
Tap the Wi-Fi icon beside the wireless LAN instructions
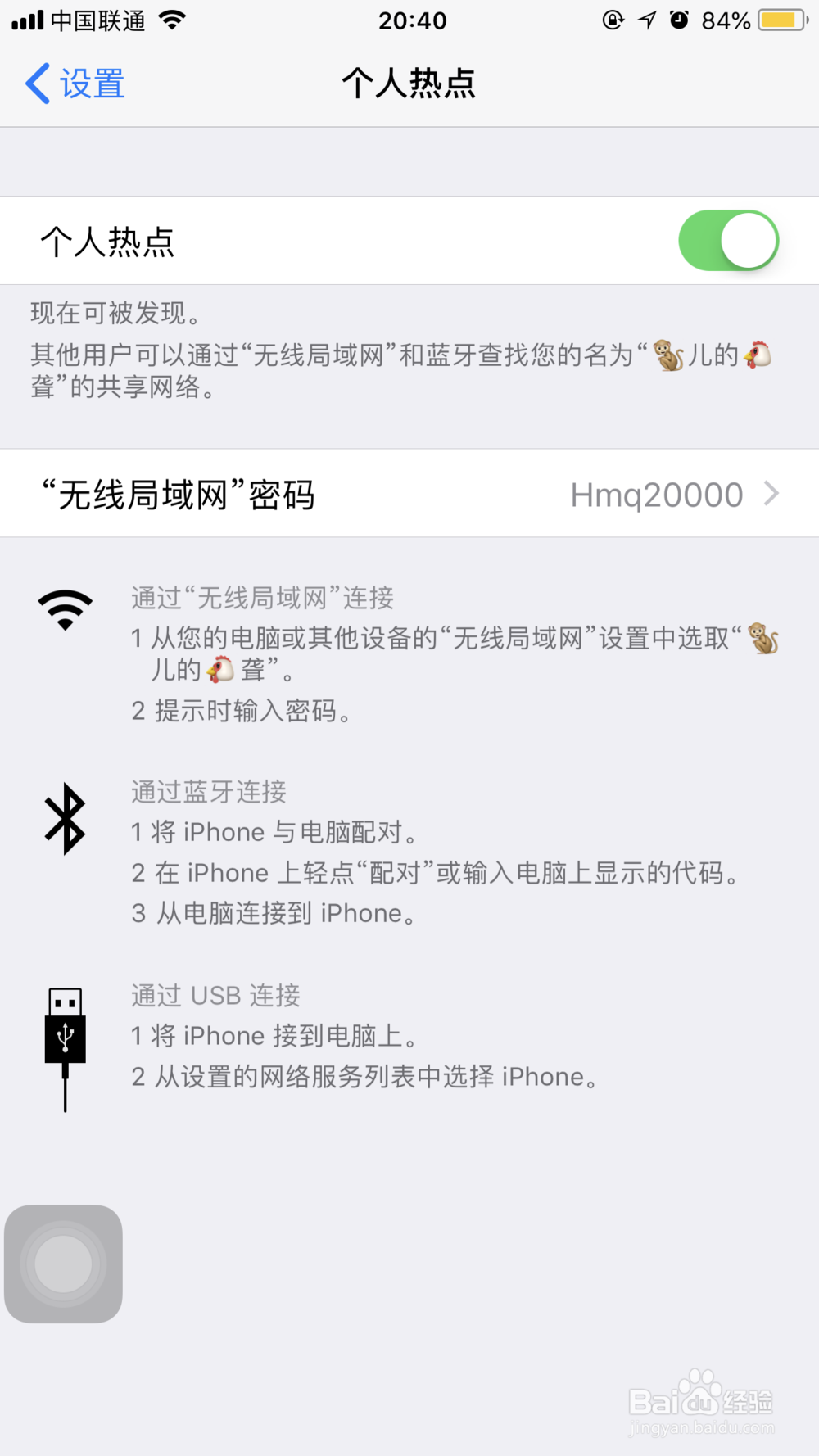65,610
